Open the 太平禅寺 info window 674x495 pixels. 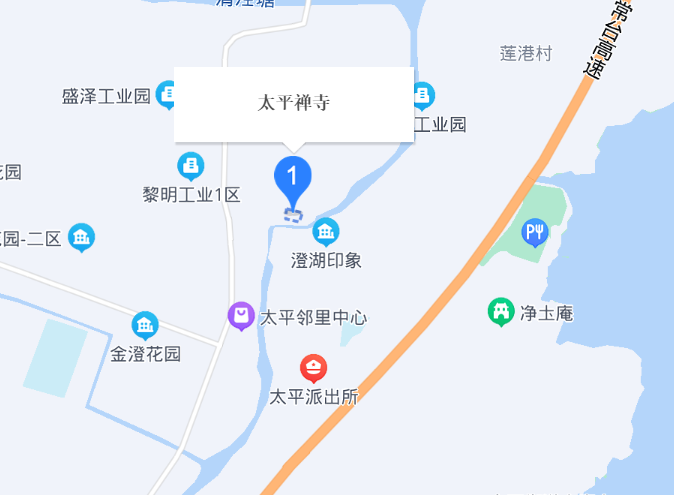[294, 104]
